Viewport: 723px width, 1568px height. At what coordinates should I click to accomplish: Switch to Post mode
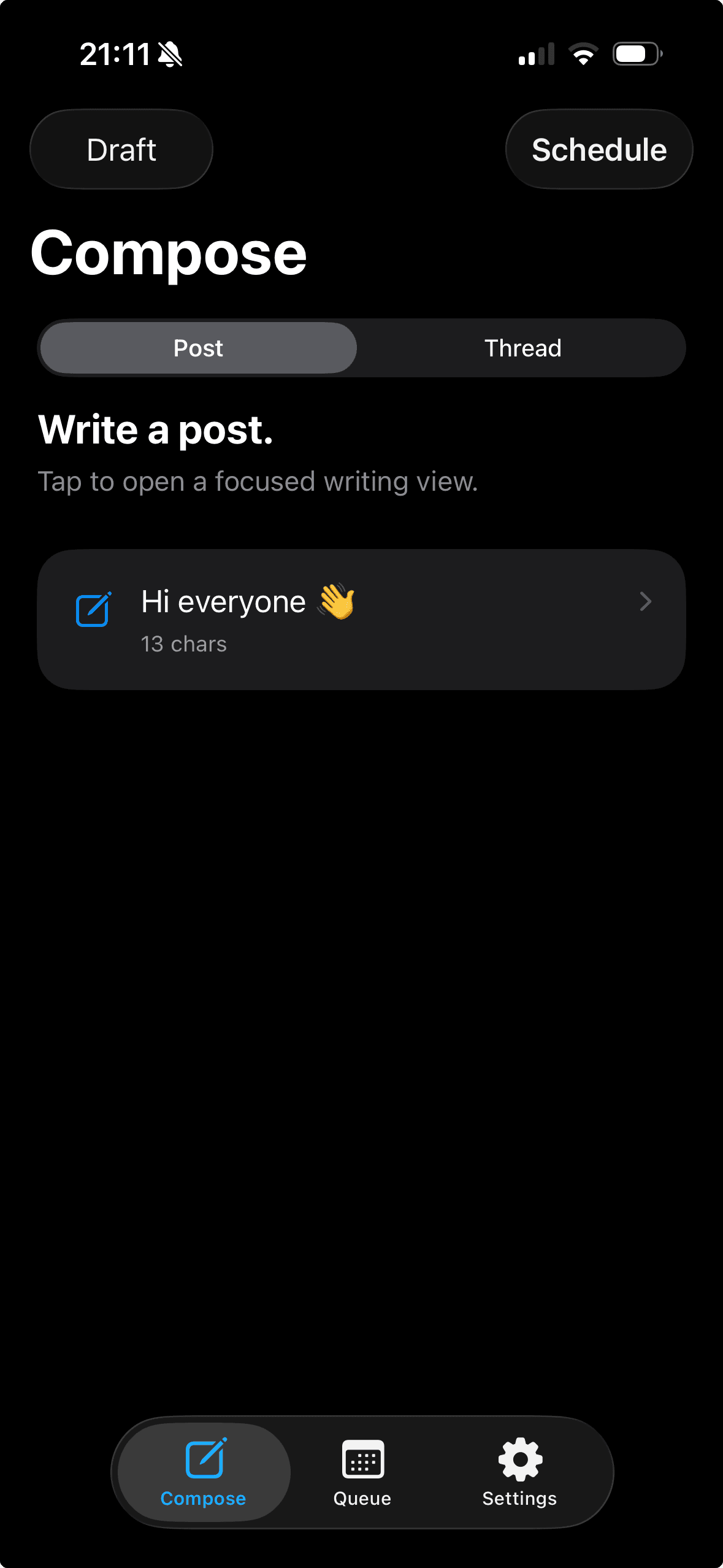point(197,347)
